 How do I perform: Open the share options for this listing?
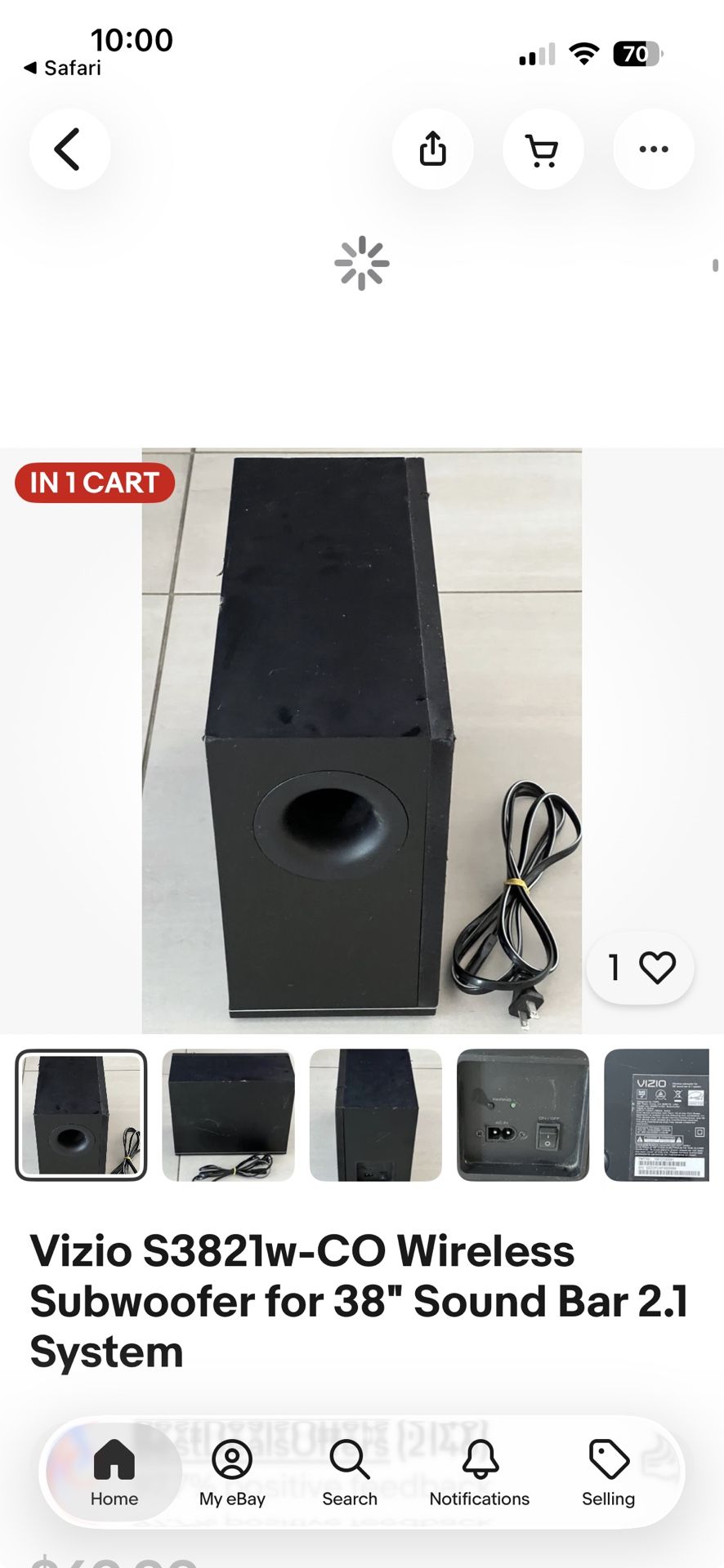[x=433, y=149]
